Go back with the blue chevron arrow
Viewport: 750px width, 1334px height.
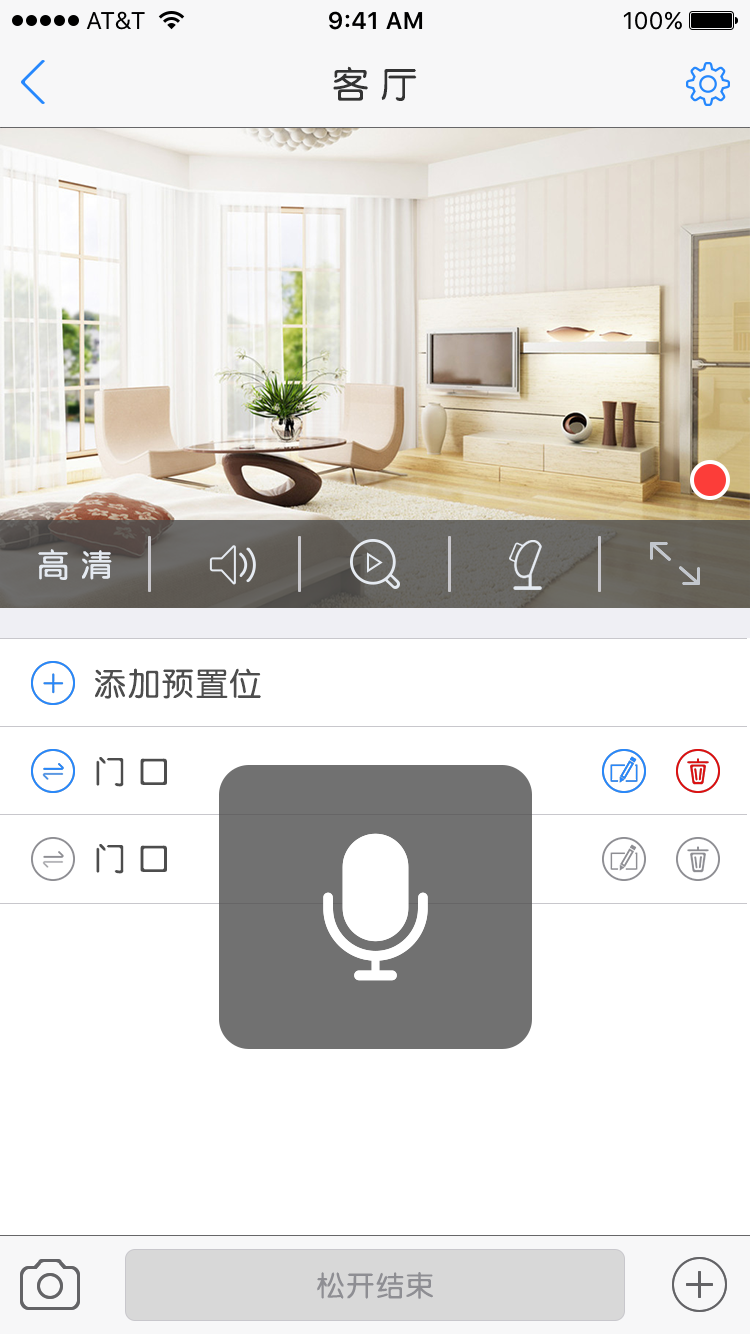tap(33, 84)
